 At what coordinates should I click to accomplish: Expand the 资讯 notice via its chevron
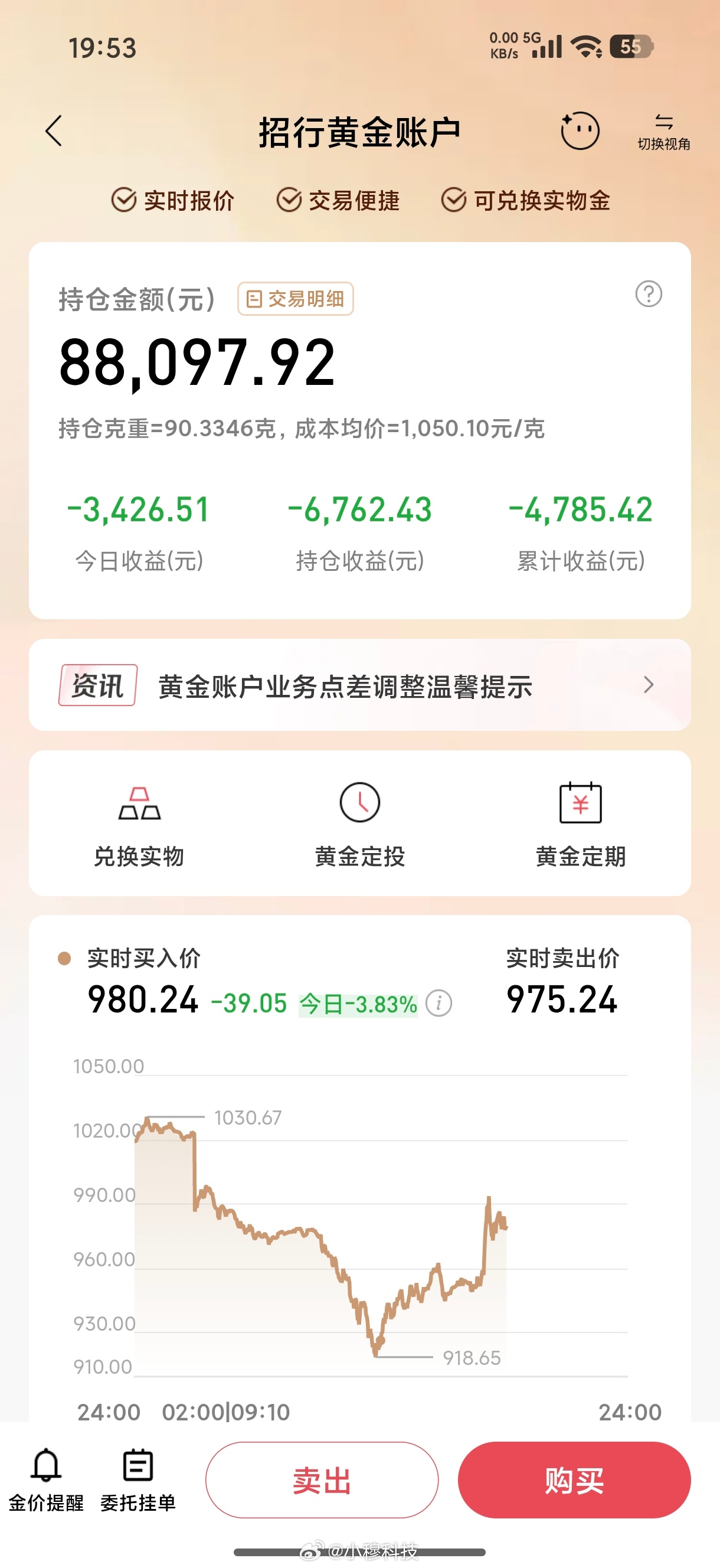pyautogui.click(x=649, y=685)
